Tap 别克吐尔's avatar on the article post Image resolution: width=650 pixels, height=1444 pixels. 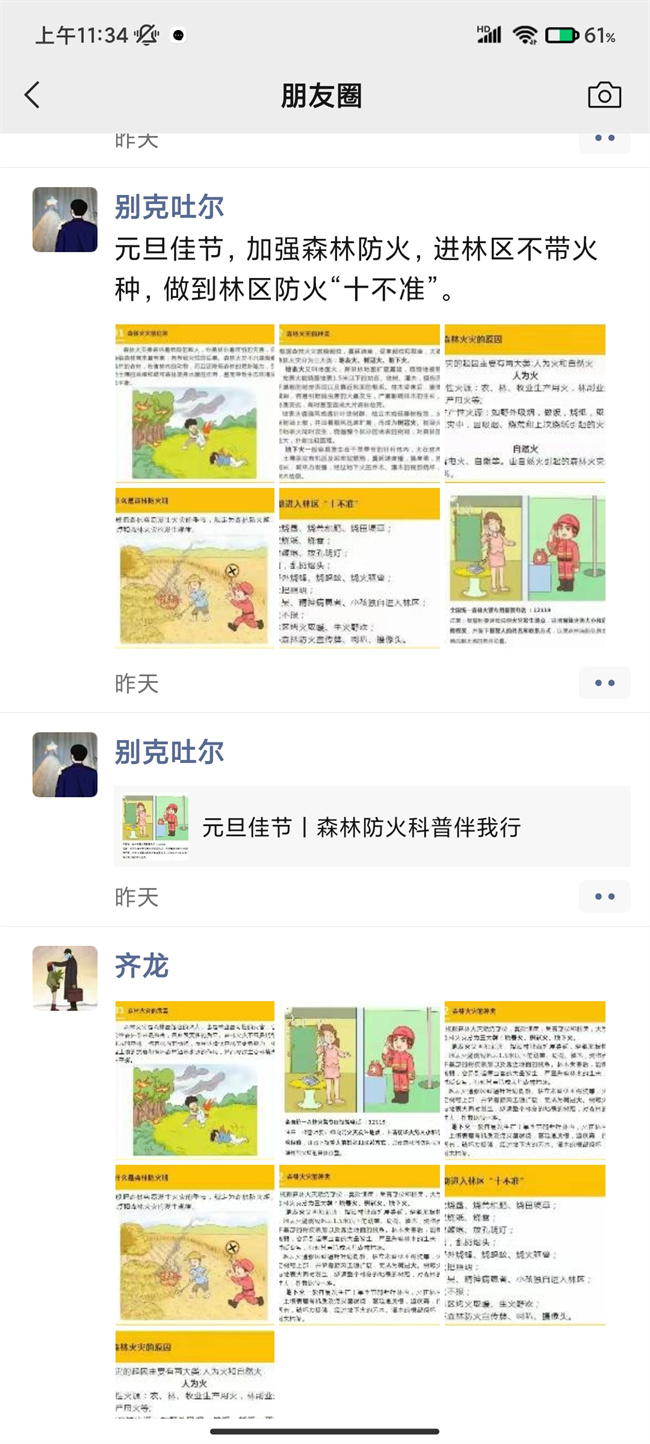coord(65,764)
